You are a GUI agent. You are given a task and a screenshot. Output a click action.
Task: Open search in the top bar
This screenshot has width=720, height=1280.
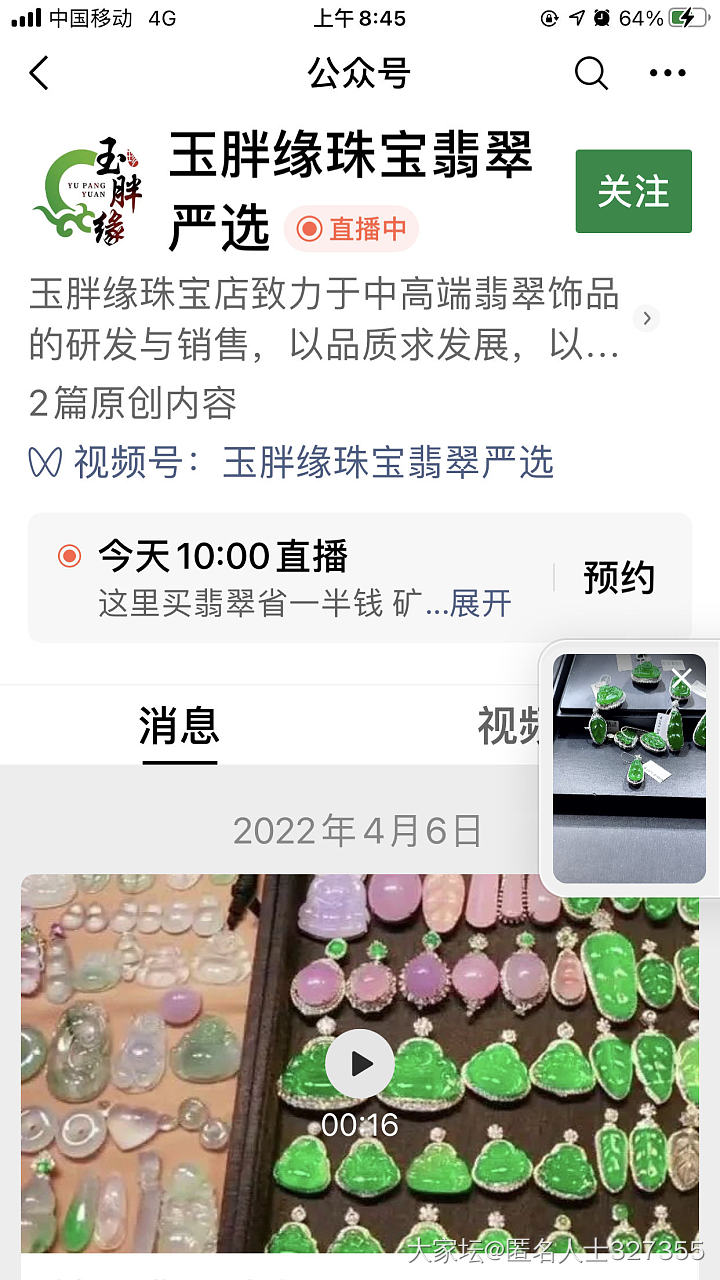591,73
